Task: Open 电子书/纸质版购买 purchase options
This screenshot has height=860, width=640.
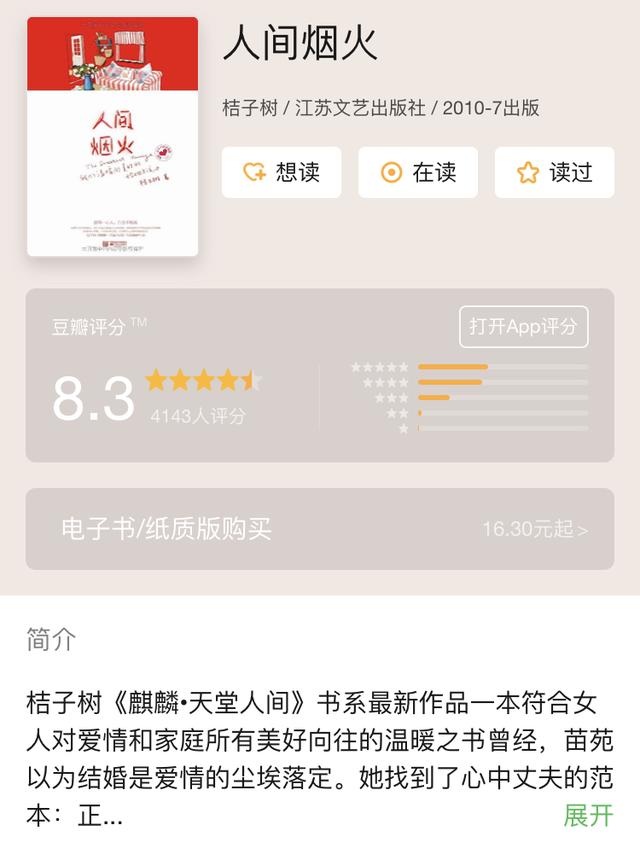Action: pos(320,529)
